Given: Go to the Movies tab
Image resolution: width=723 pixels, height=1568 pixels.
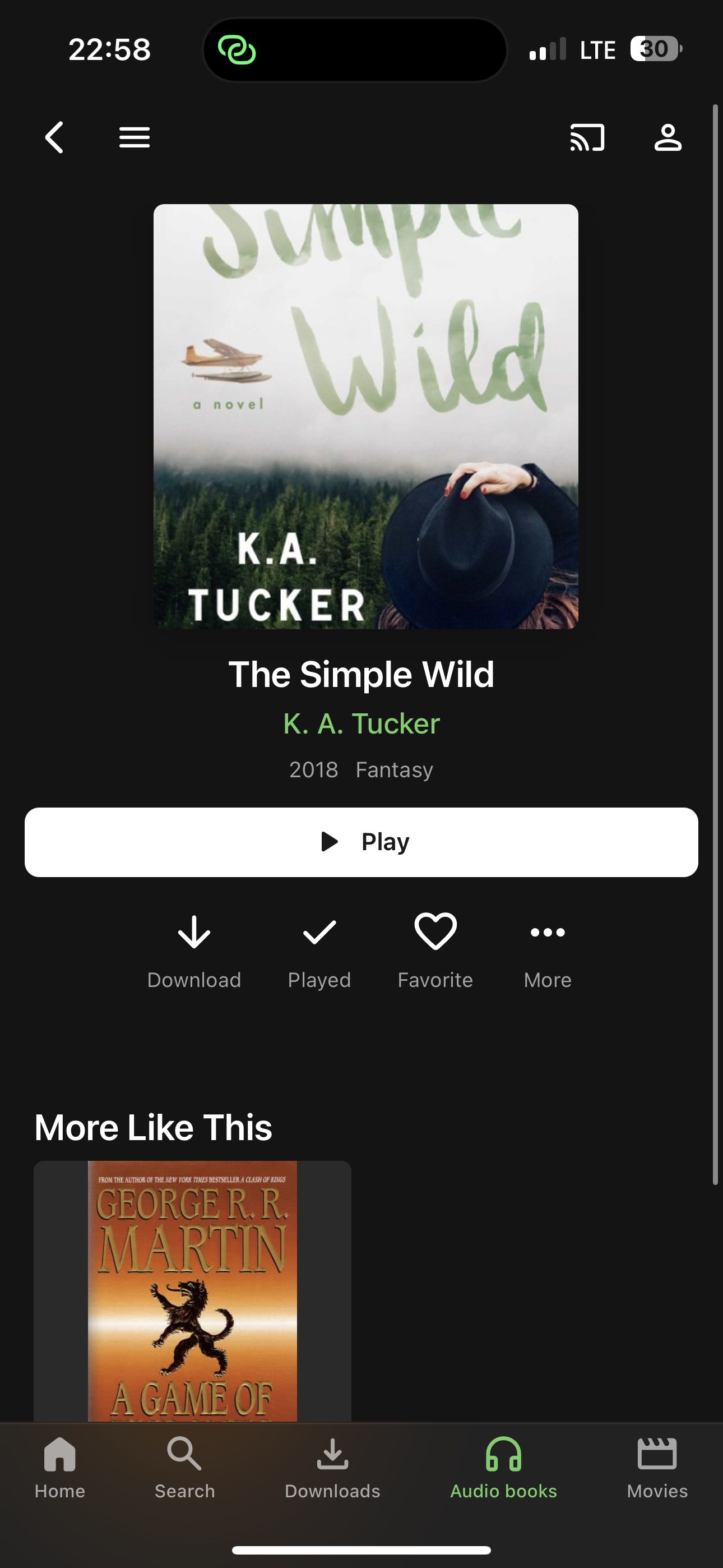Looking at the screenshot, I should point(657,1467).
